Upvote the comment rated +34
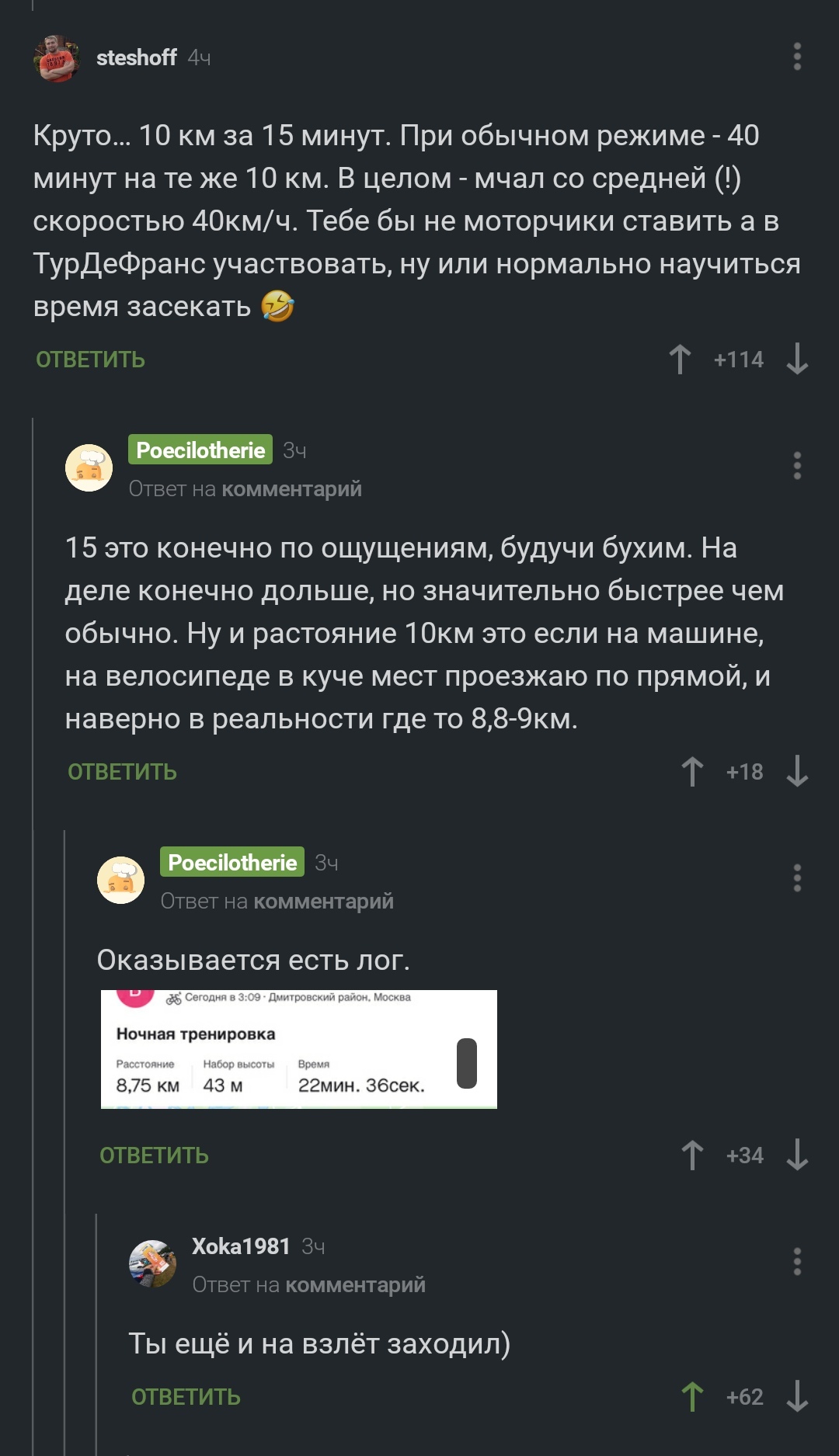The image size is (839, 1456). [692, 1155]
